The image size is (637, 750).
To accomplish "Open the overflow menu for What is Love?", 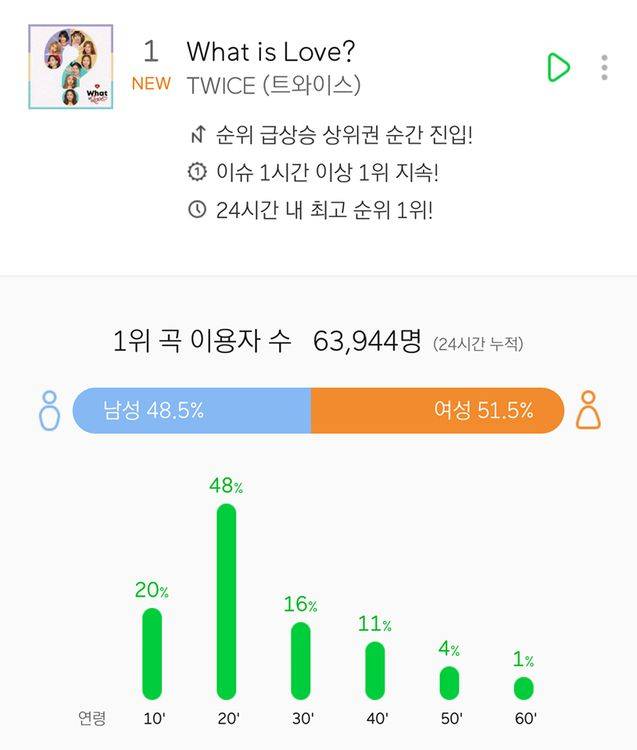I will pyautogui.click(x=604, y=67).
